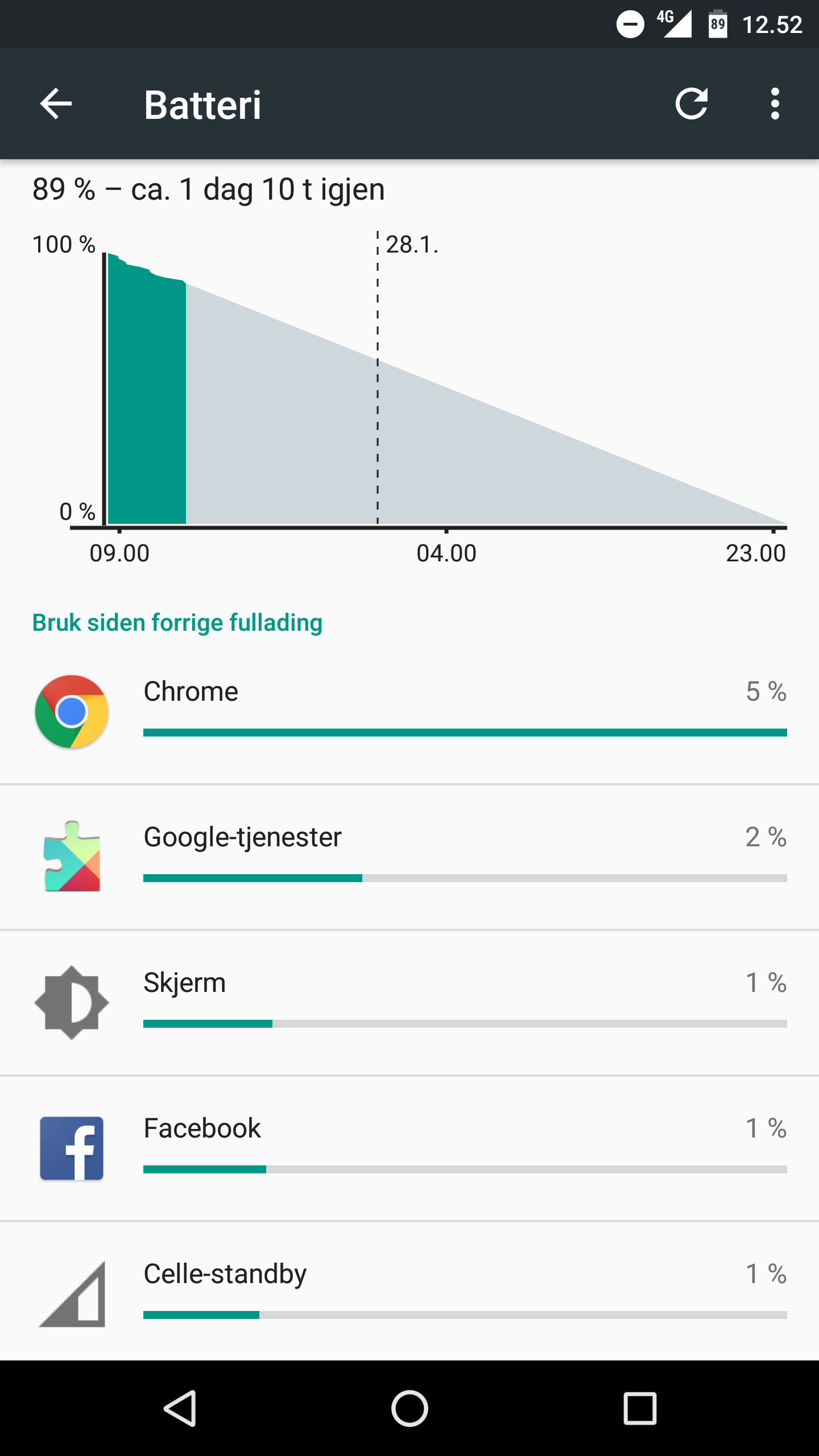Viewport: 819px width, 1456px height.
Task: Show Facebook battery usage details
Action: click(x=409, y=1148)
